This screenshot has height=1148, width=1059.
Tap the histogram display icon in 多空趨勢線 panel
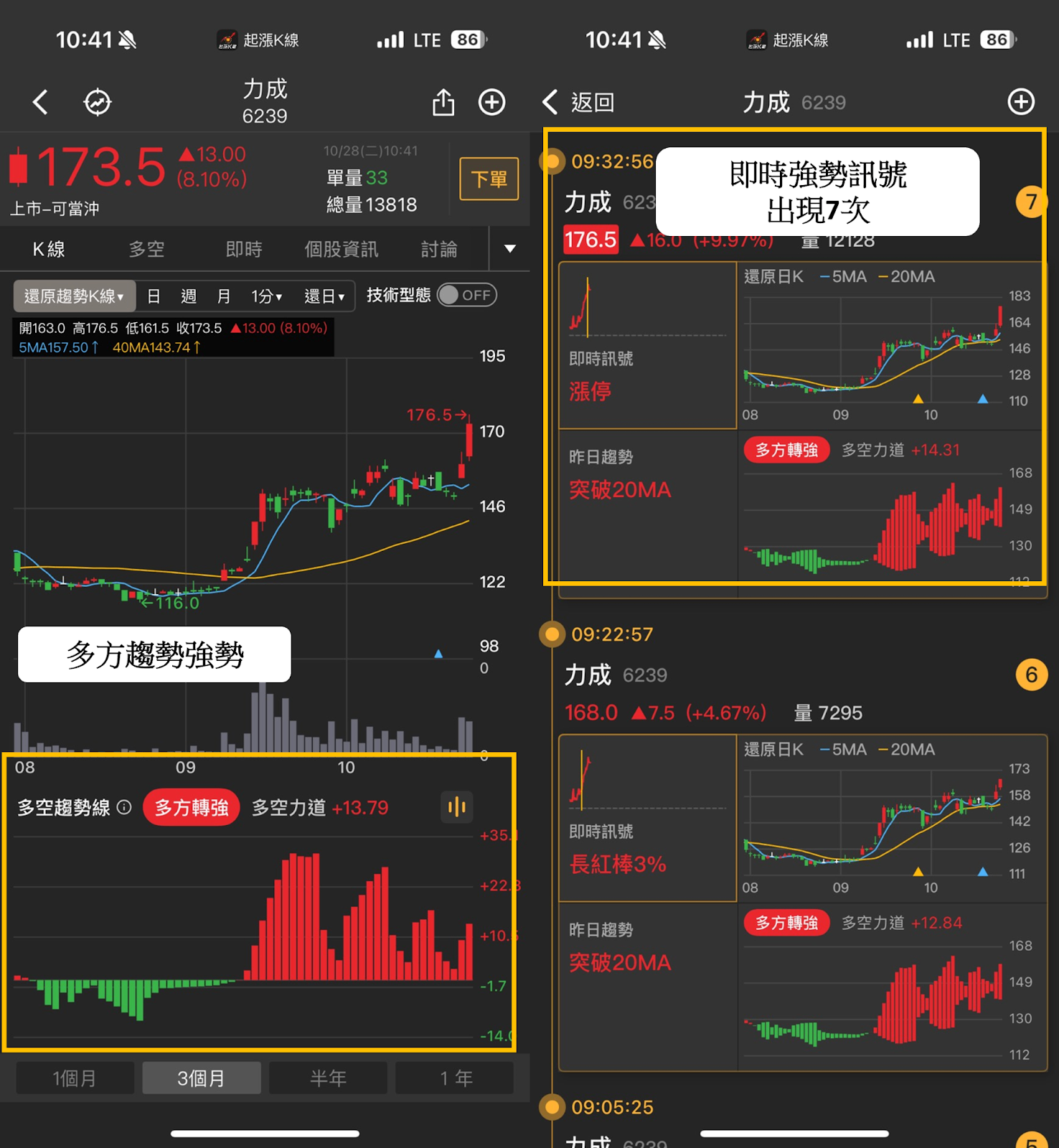tap(457, 807)
